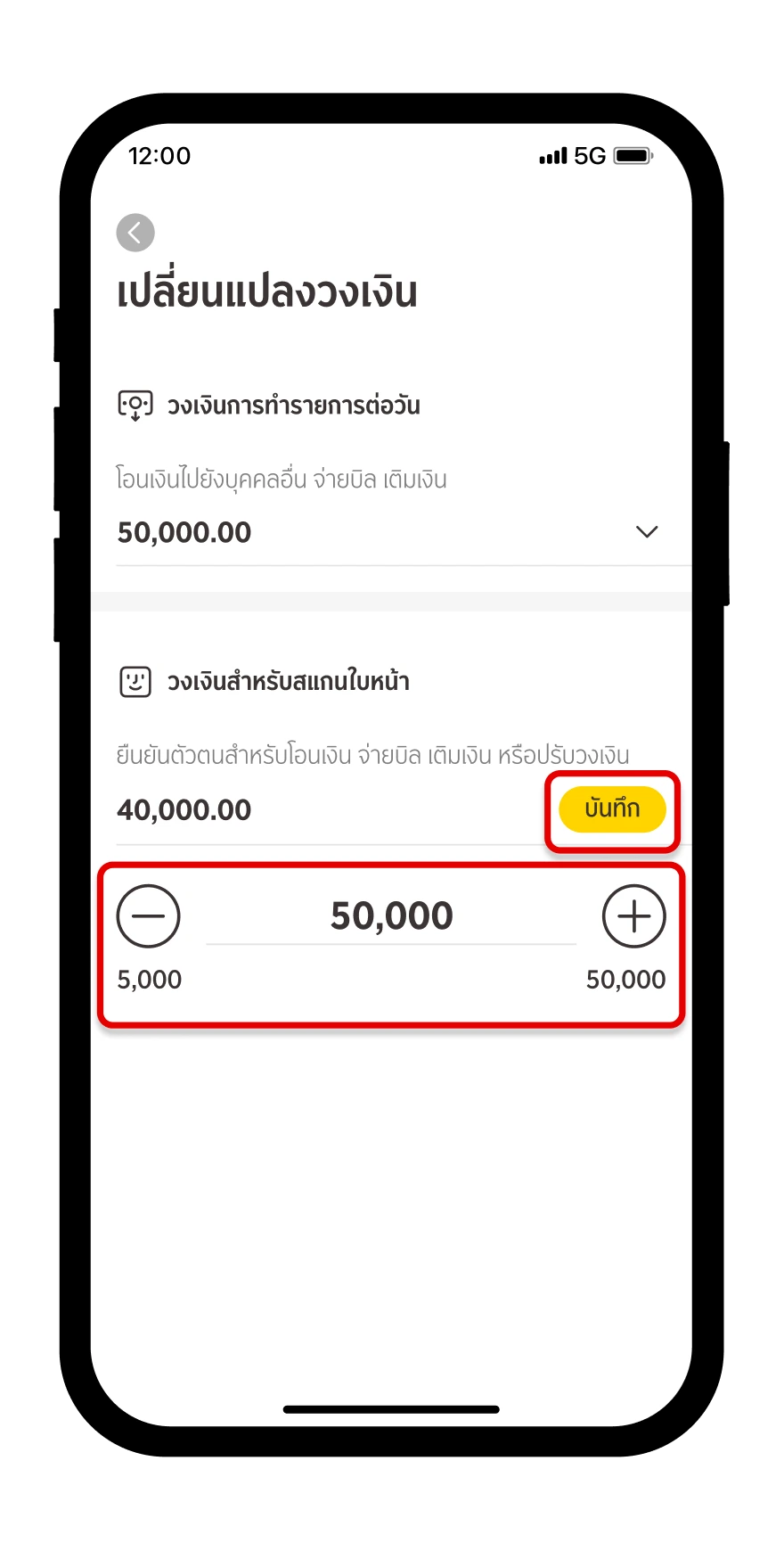Edit the 50,000 amount field

pyautogui.click(x=392, y=916)
